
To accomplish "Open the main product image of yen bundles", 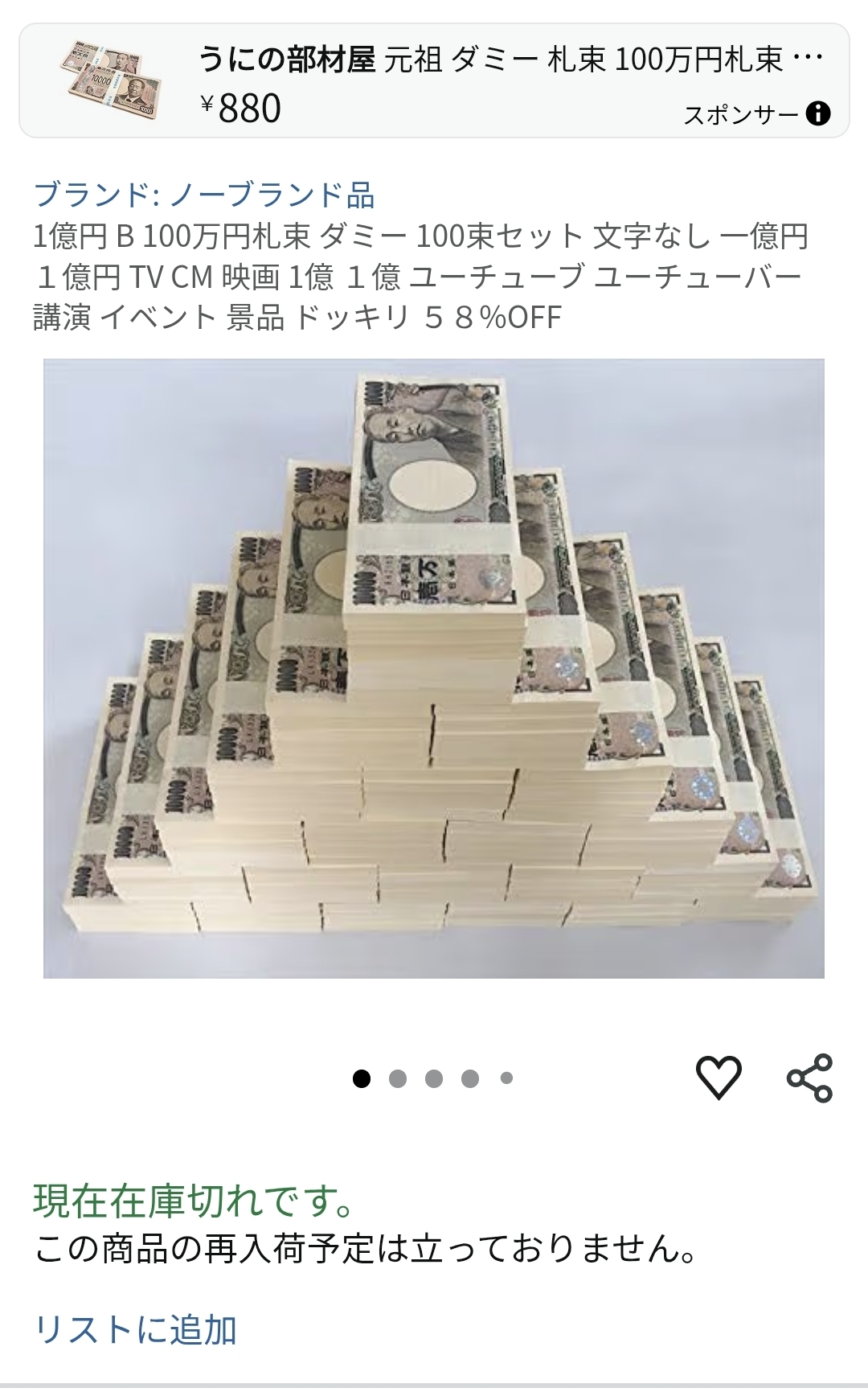I will [433, 667].
